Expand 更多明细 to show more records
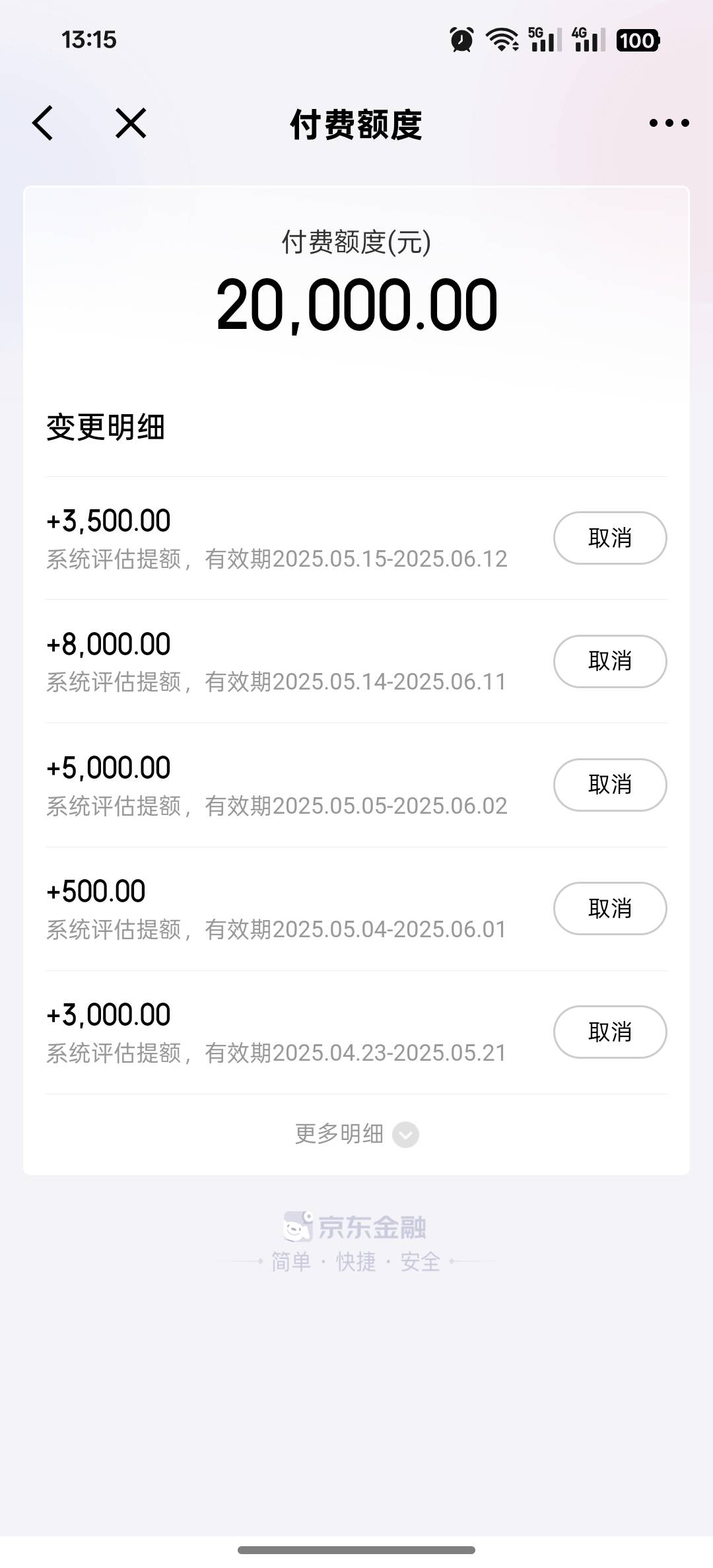This screenshot has width=713, height=1568. 356,1134
